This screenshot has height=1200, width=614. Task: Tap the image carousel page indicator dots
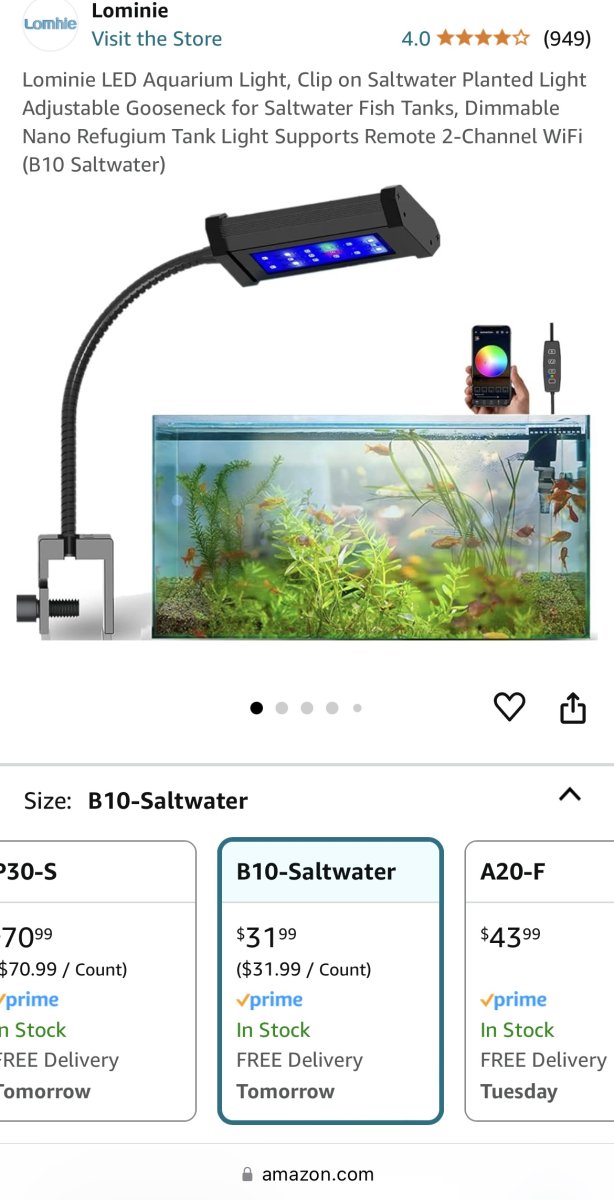click(306, 708)
